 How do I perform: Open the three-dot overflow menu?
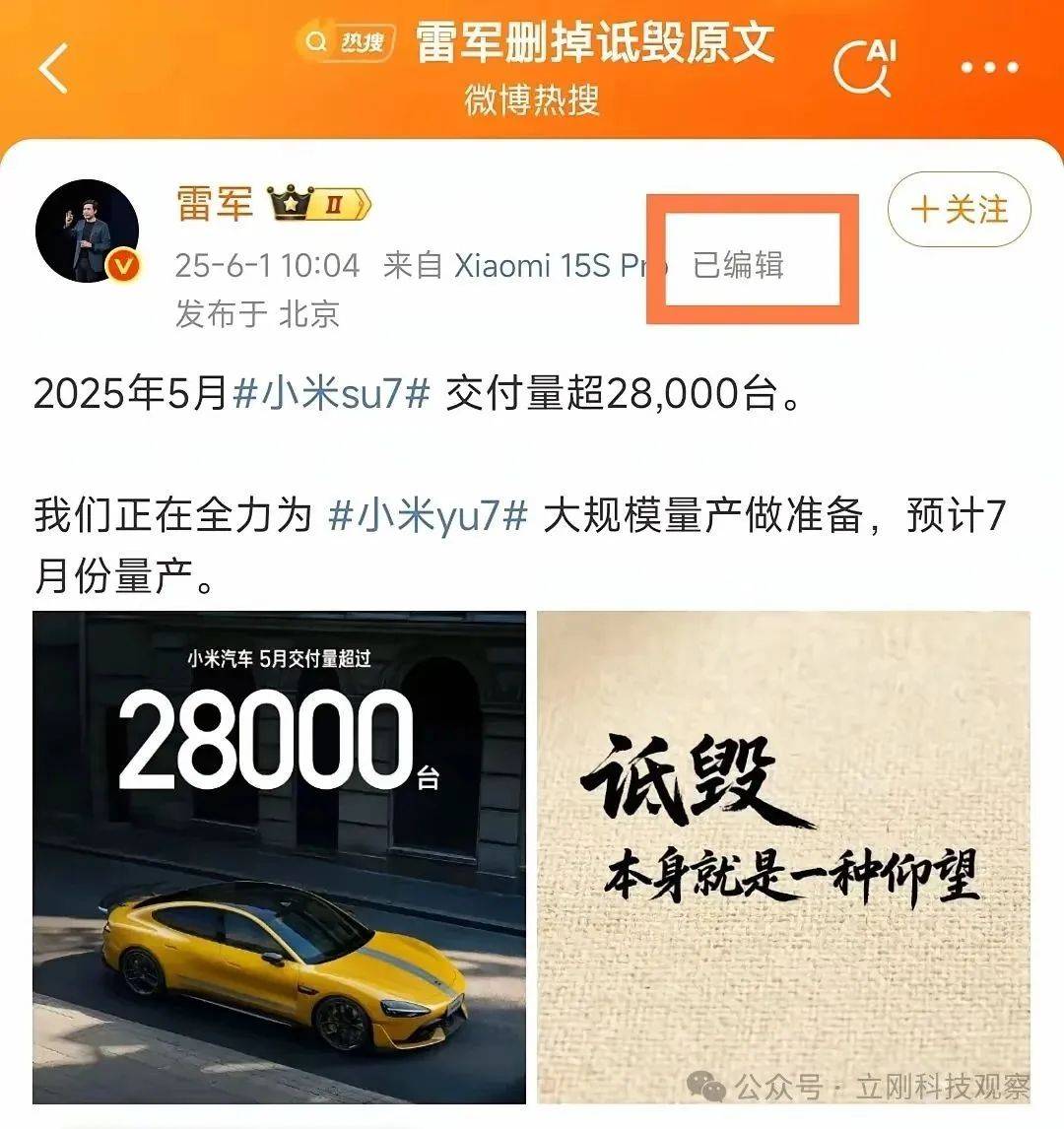pos(989,68)
